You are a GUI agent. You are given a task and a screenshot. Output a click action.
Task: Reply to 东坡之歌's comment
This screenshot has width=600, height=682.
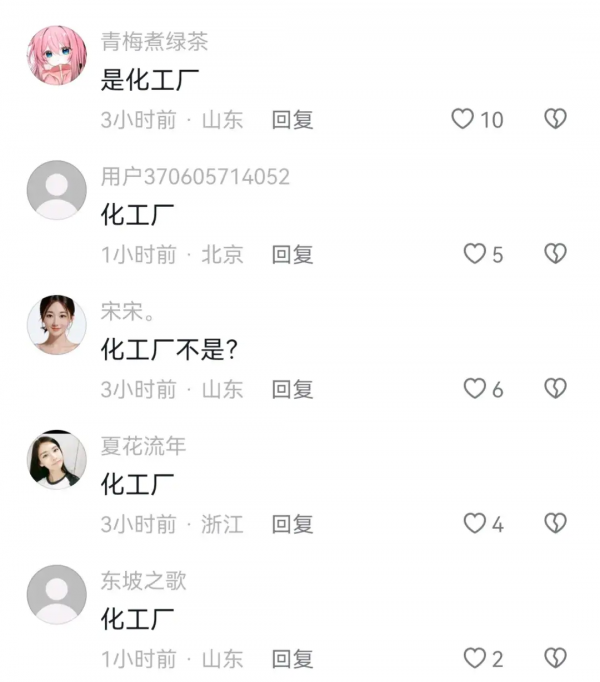pyautogui.click(x=292, y=659)
